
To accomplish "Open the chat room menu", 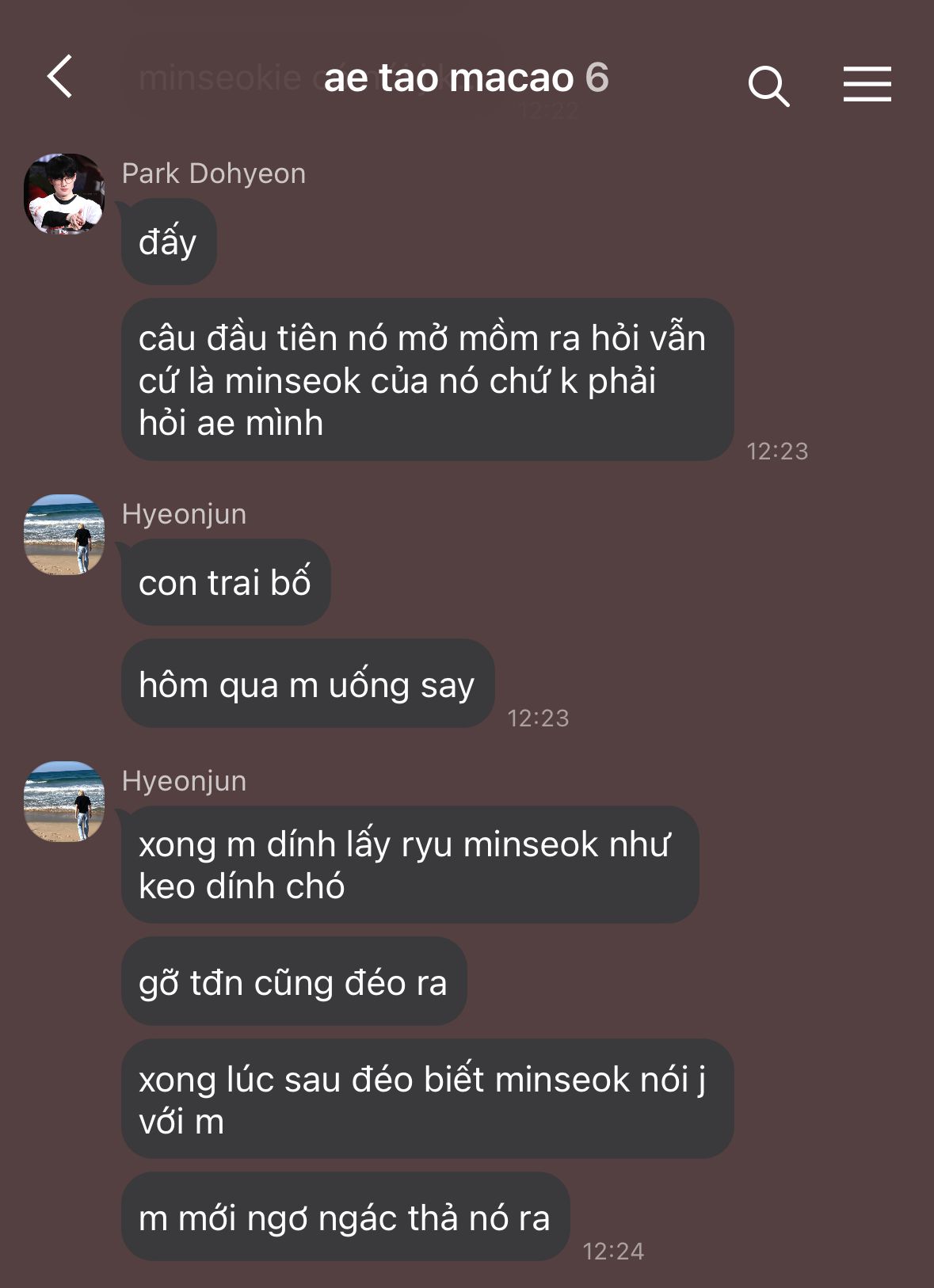I will coord(867,84).
